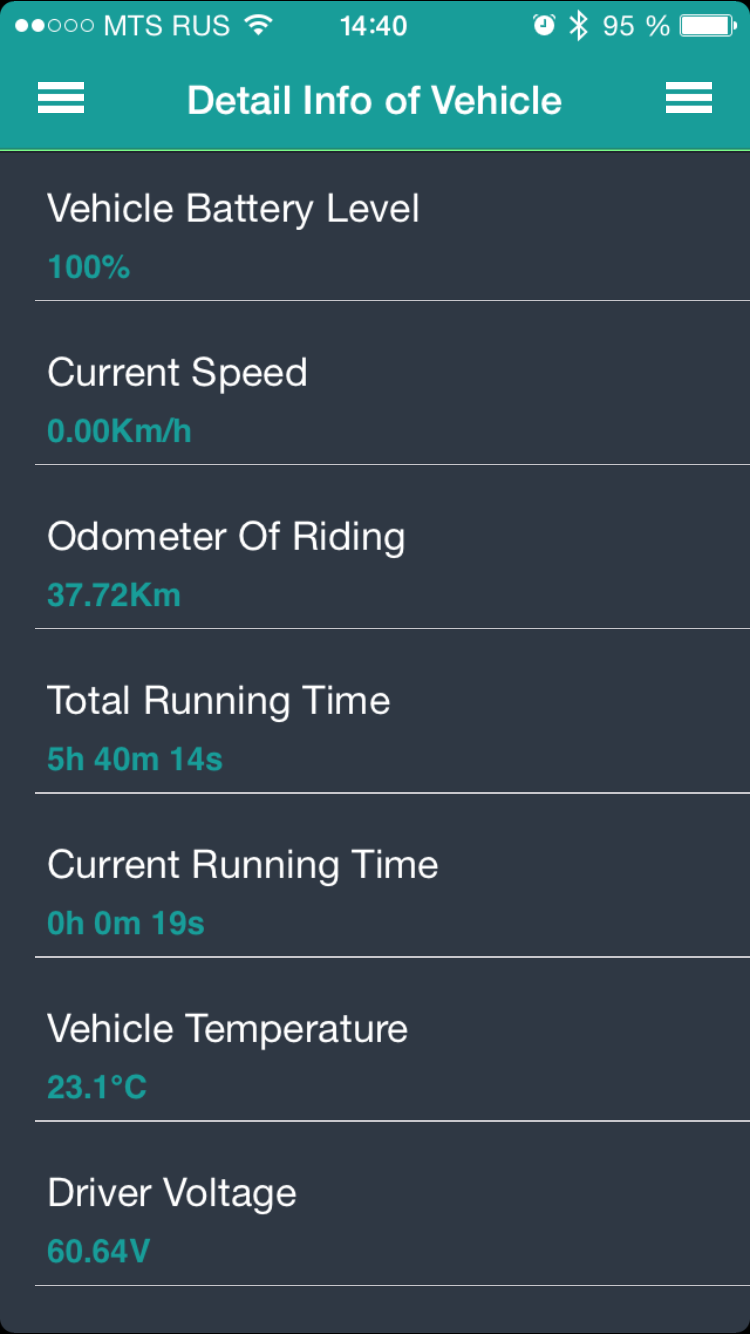The width and height of the screenshot is (750, 1334).
Task: Open the left hamburger menu
Action: 61,98
